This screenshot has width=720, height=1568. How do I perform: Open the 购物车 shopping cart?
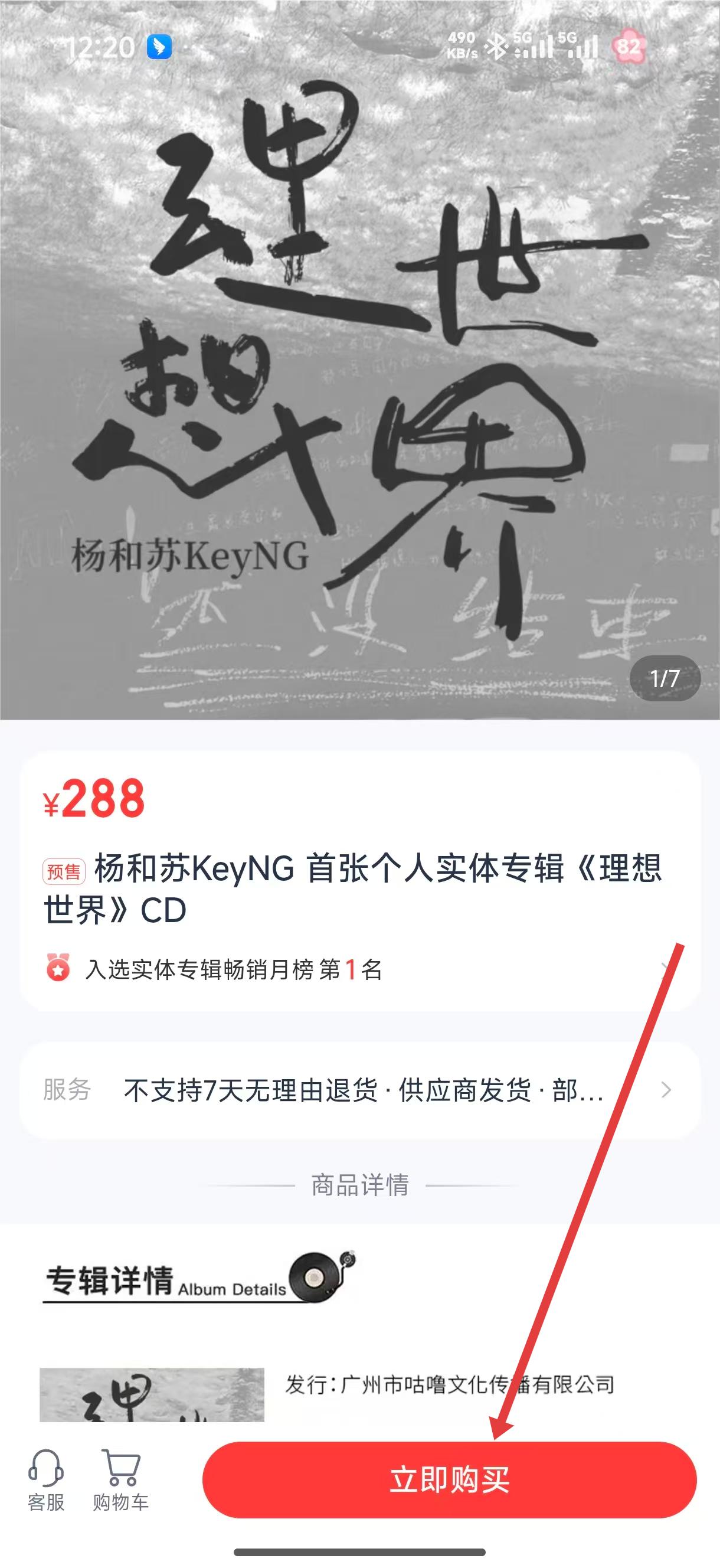coord(120,1479)
